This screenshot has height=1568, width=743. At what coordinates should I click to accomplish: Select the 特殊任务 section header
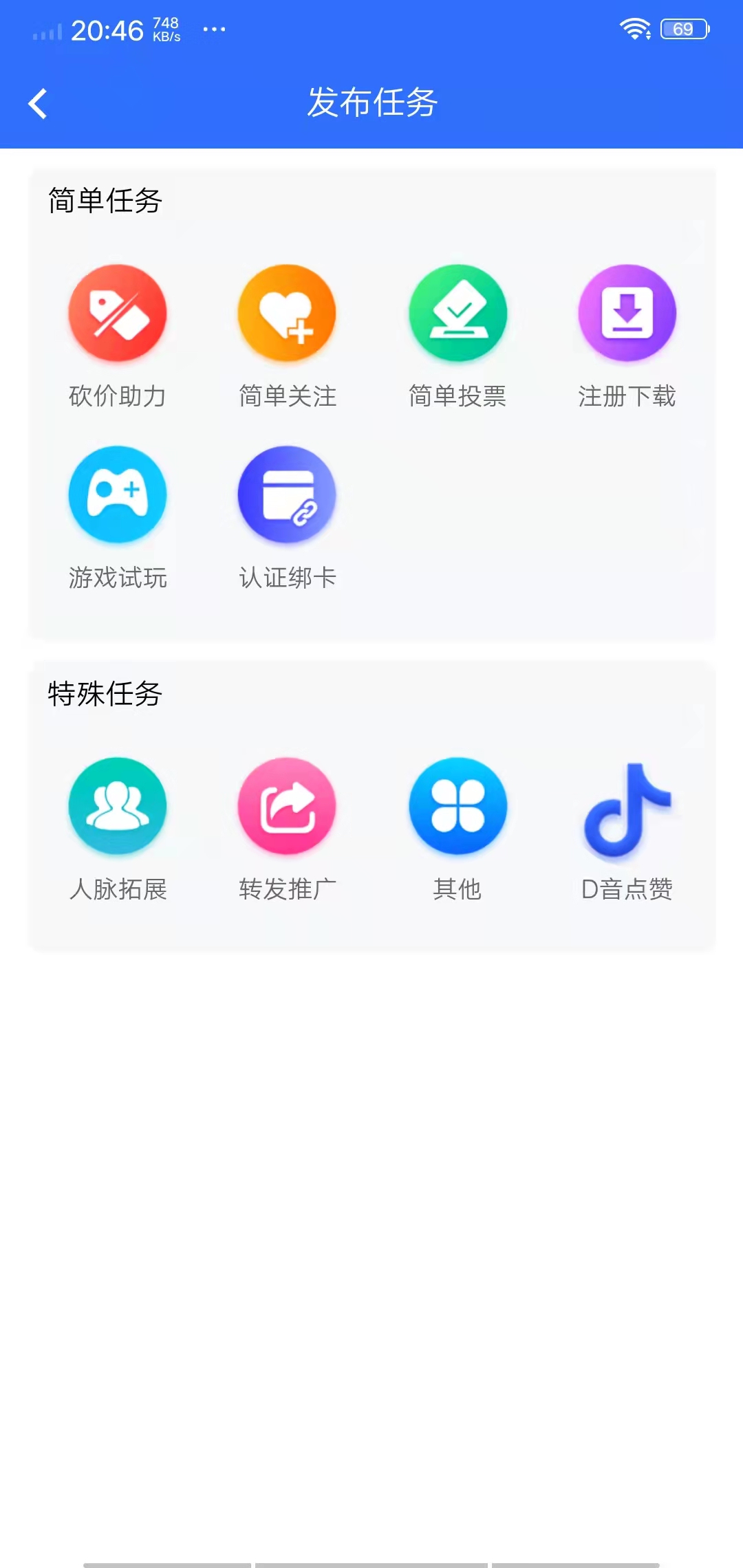point(105,695)
